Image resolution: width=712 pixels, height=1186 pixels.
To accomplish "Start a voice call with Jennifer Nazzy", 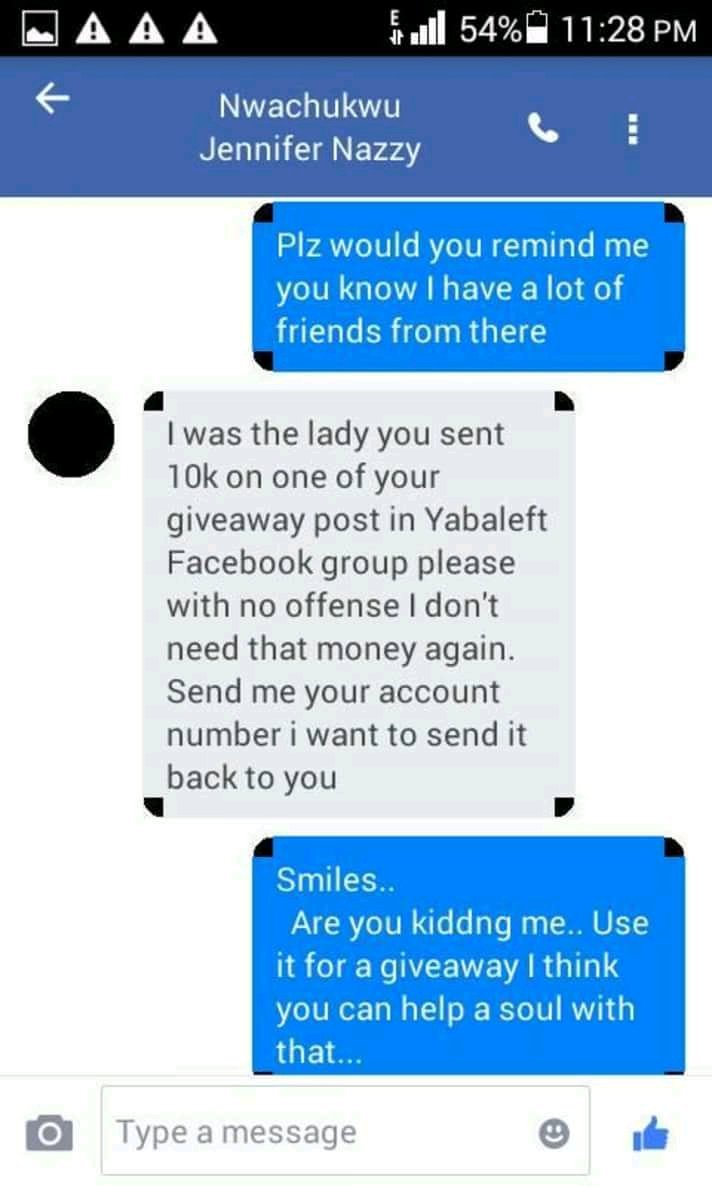I will (x=543, y=127).
